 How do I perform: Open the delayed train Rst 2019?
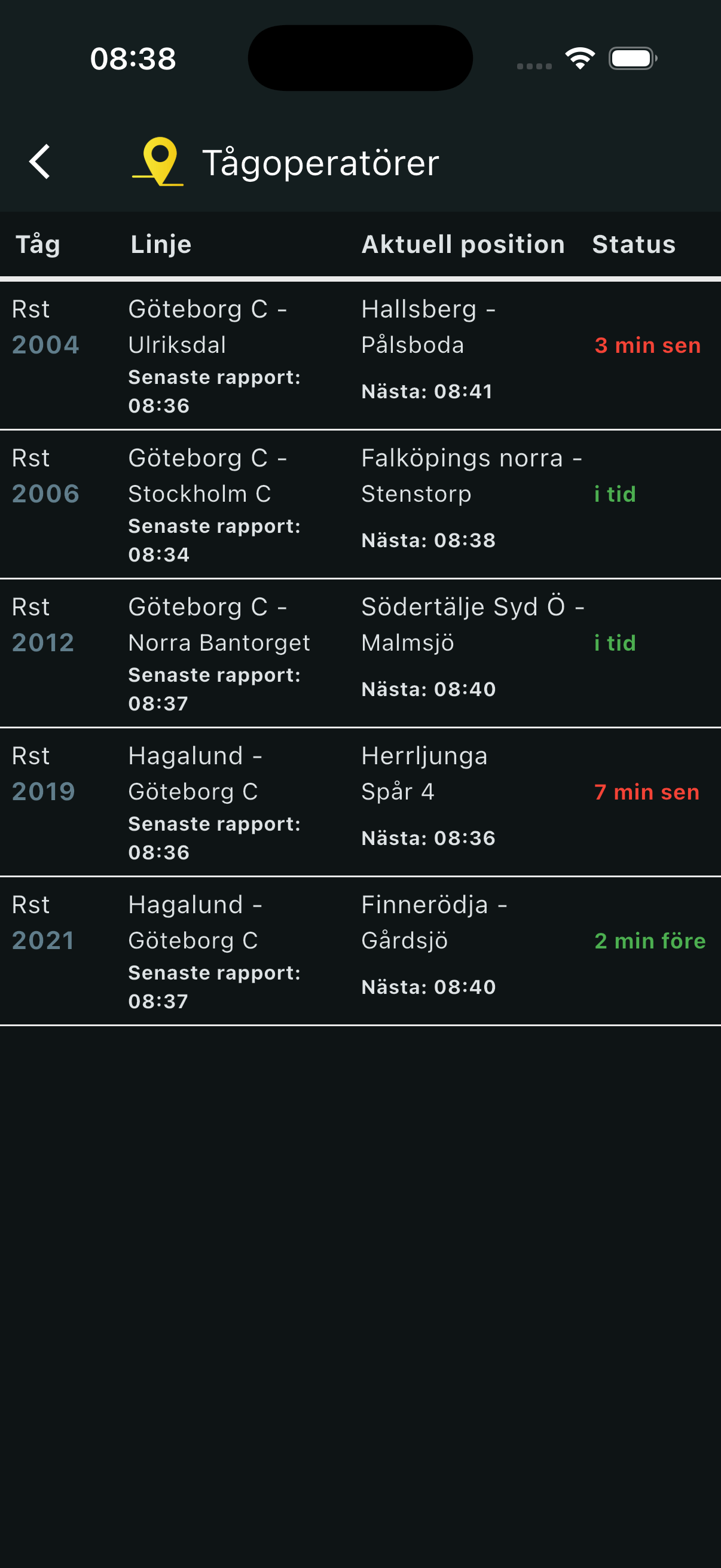[360, 803]
